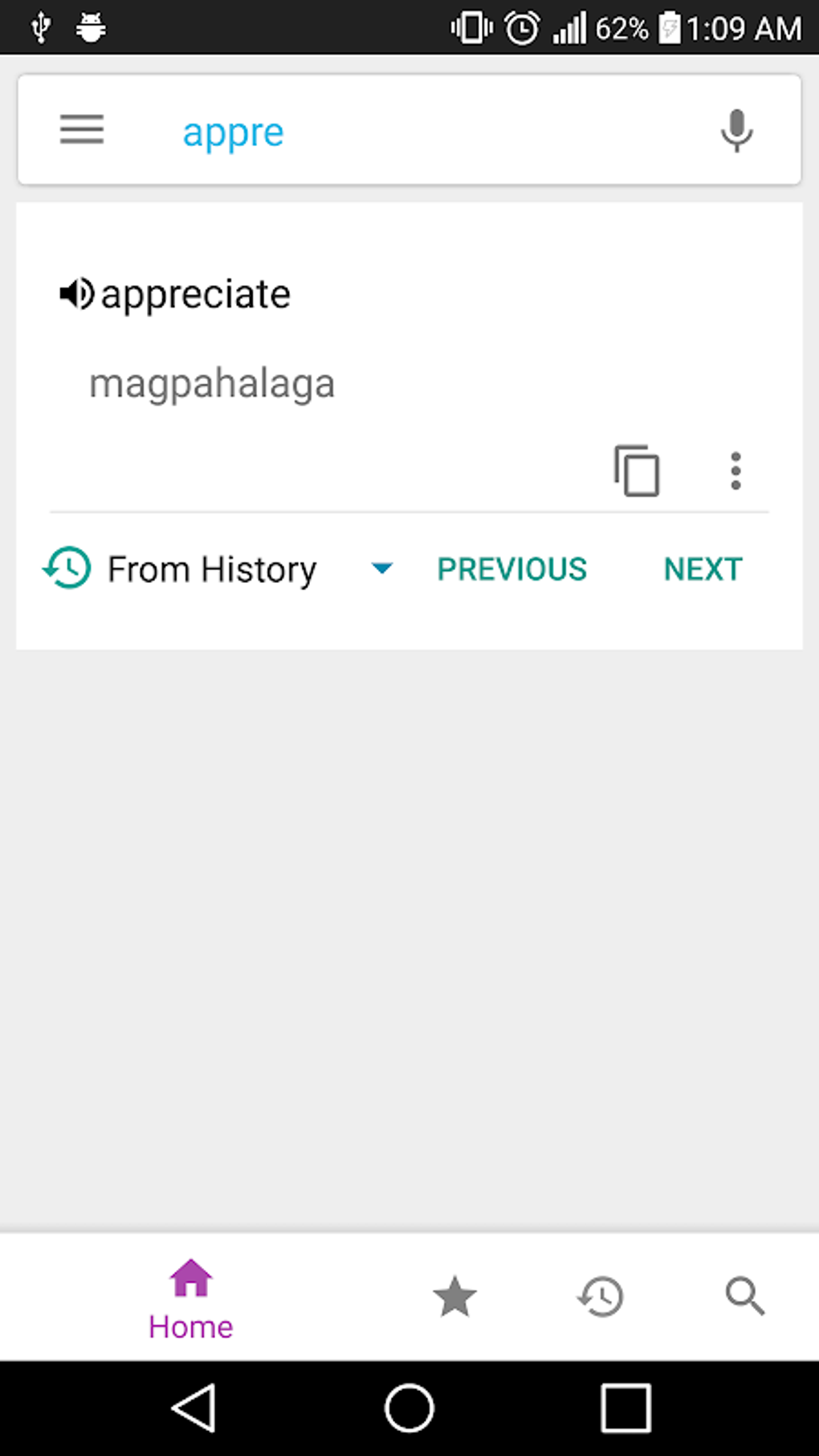Tap NEXT to view the next history entry
The image size is (819, 1456).
(x=701, y=569)
